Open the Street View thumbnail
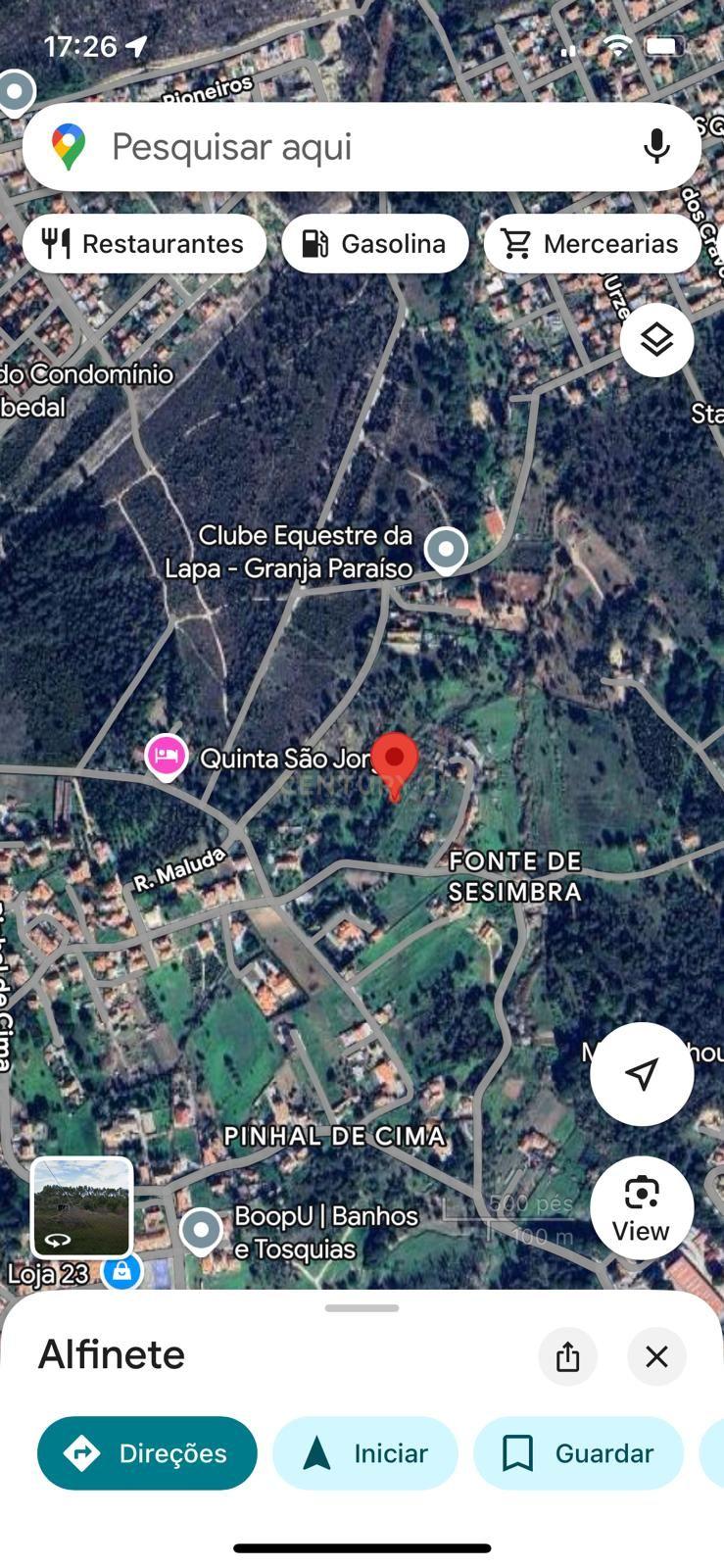 tap(82, 1206)
